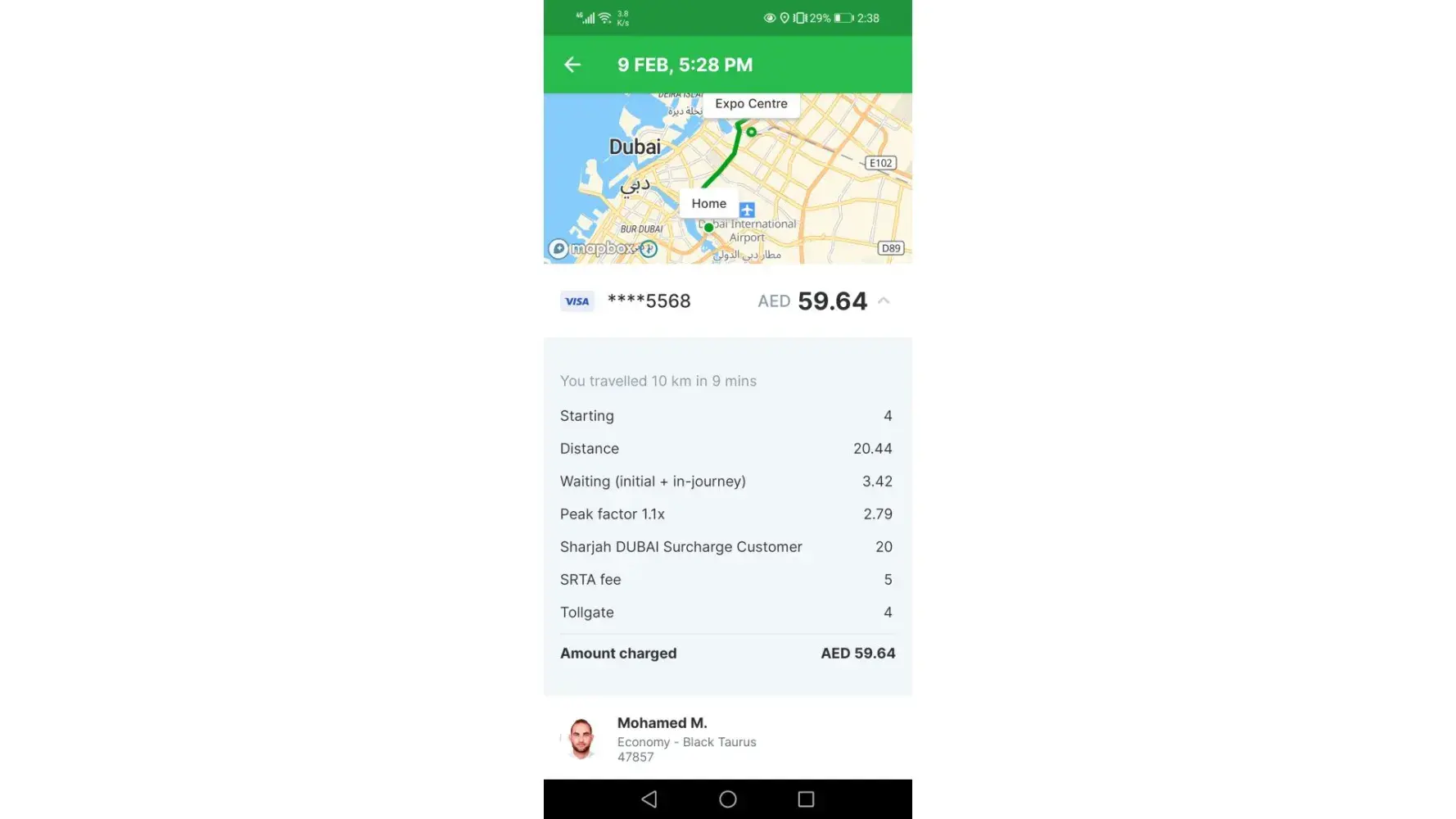The image size is (1456, 819).
Task: Open recent apps from navigation bar
Action: coord(806,799)
